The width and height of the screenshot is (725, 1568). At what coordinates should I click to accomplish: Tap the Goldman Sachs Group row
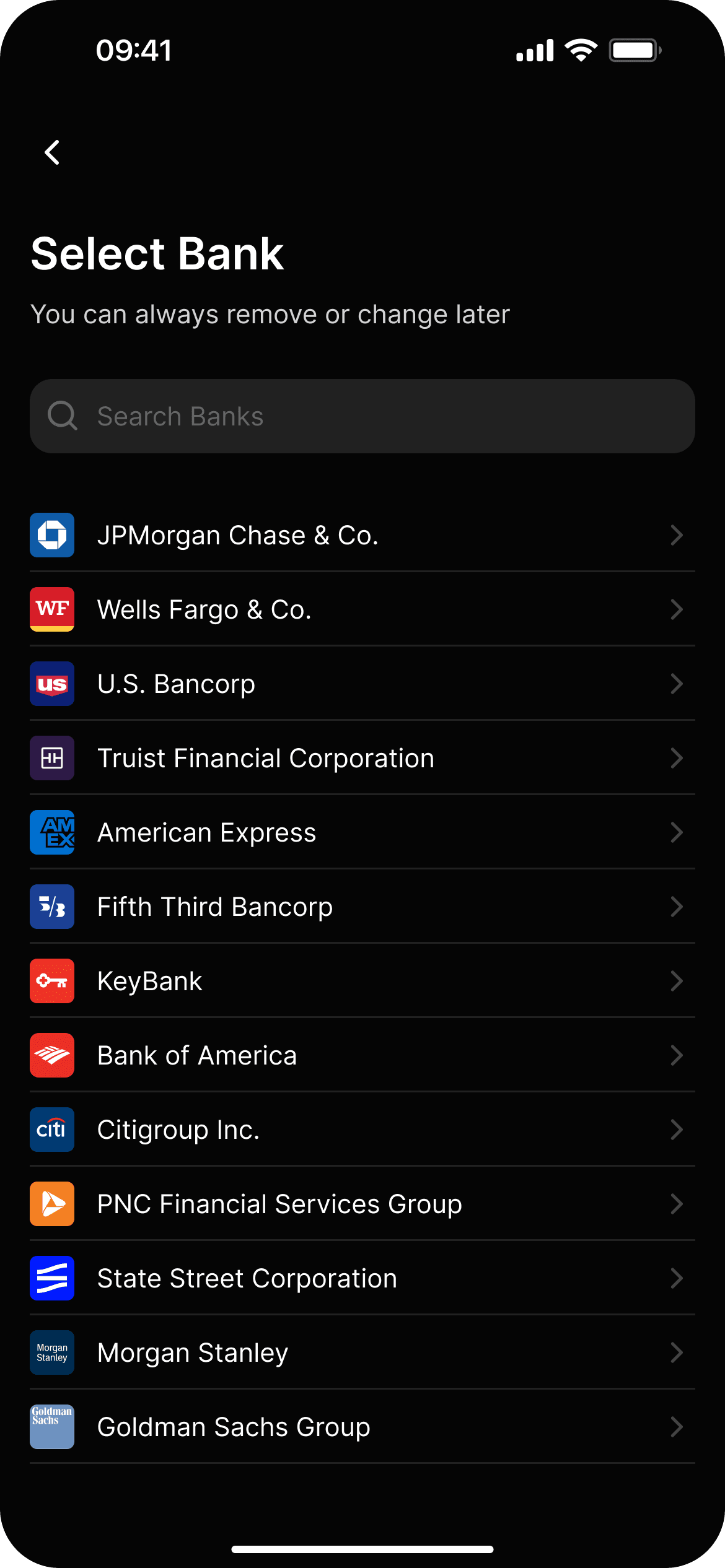pos(362,1427)
